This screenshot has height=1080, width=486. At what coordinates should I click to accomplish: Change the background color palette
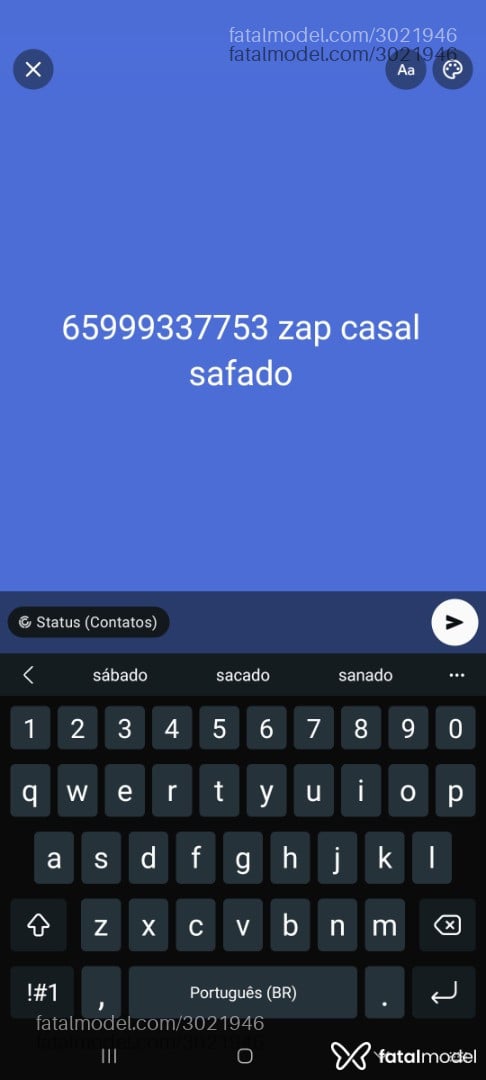pyautogui.click(x=452, y=70)
